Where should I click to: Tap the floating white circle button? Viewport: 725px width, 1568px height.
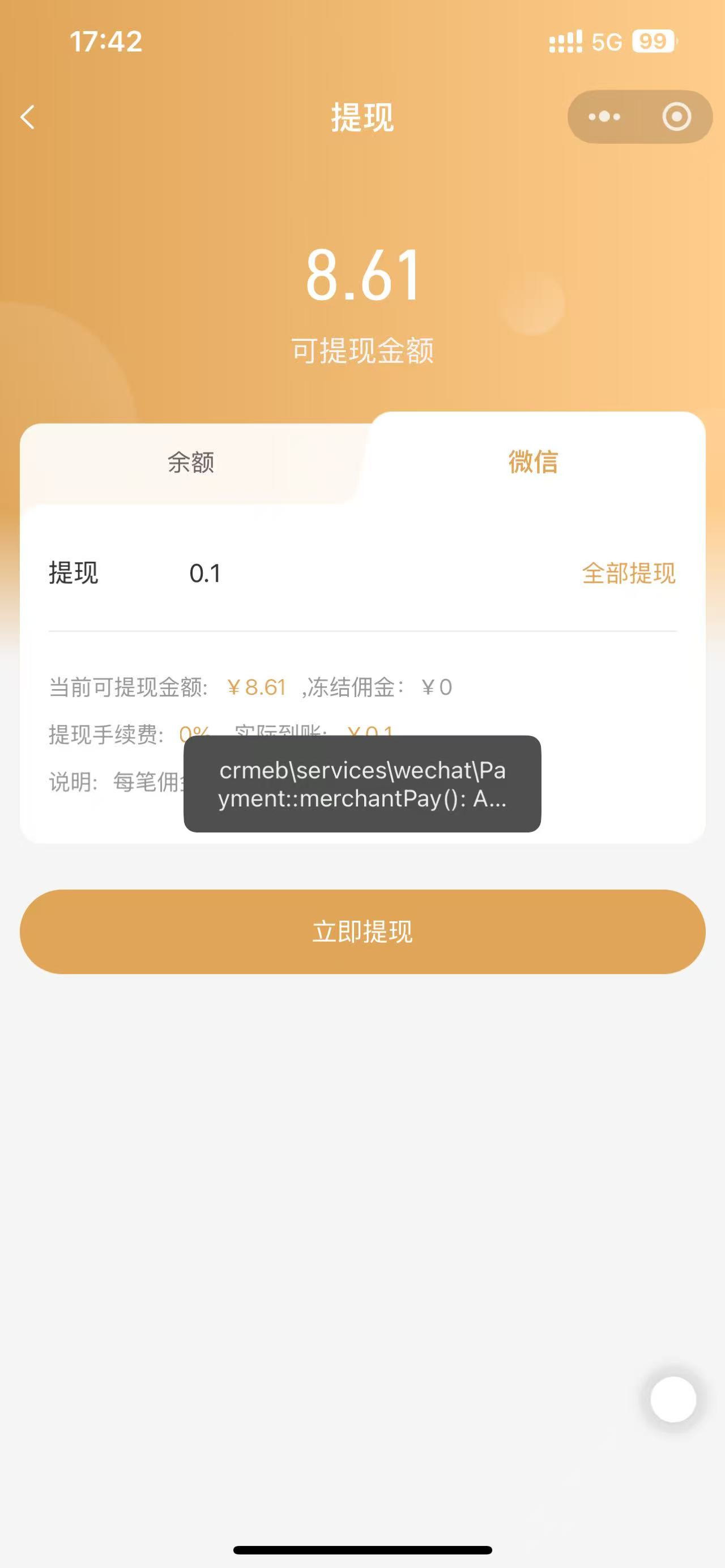673,1399
